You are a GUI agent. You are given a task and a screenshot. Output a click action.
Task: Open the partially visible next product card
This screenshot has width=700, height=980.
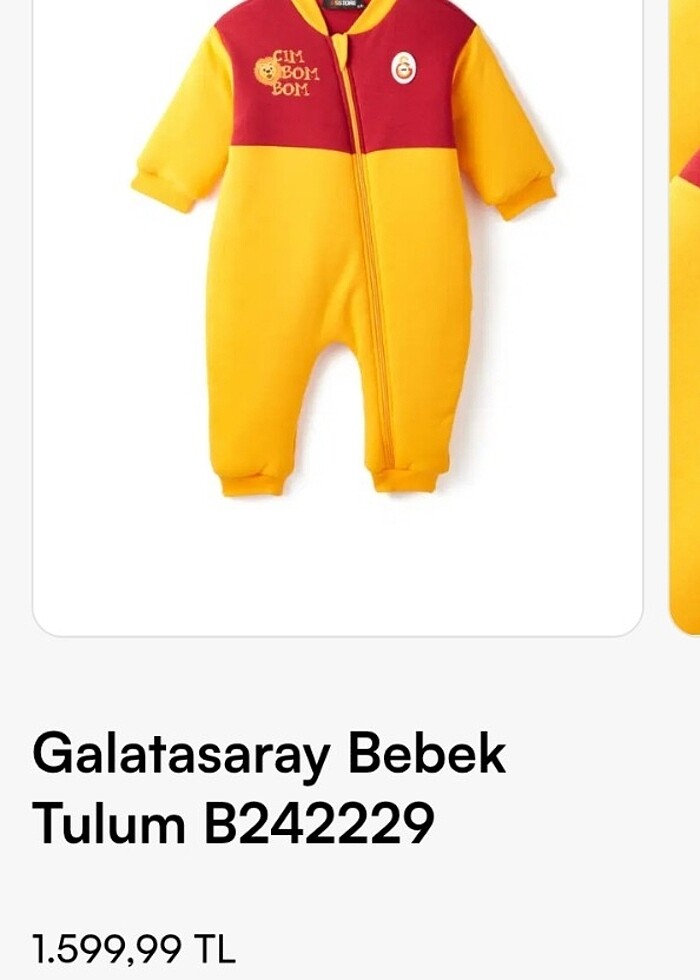click(686, 320)
